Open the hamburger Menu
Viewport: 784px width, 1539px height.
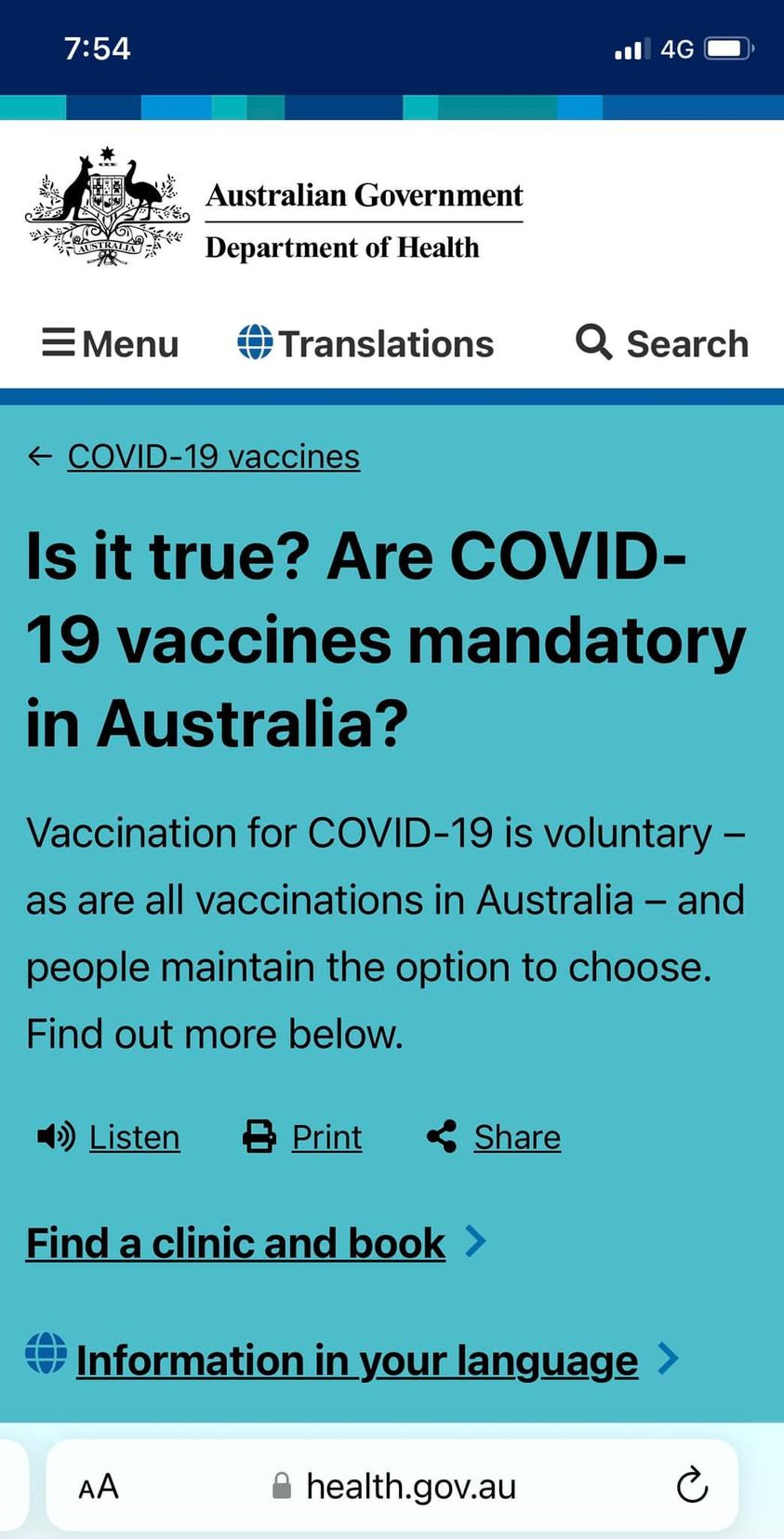click(x=110, y=343)
